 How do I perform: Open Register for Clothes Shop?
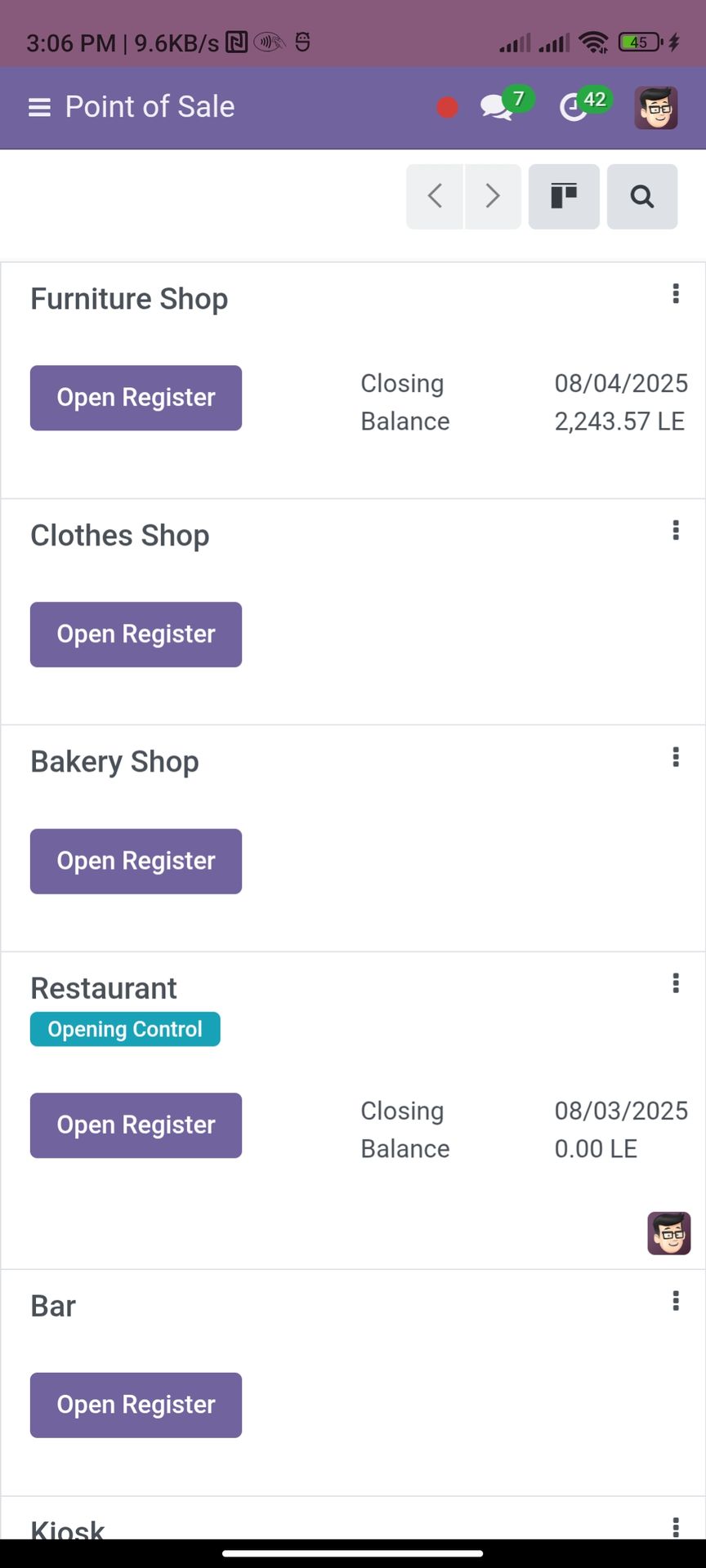[136, 635]
